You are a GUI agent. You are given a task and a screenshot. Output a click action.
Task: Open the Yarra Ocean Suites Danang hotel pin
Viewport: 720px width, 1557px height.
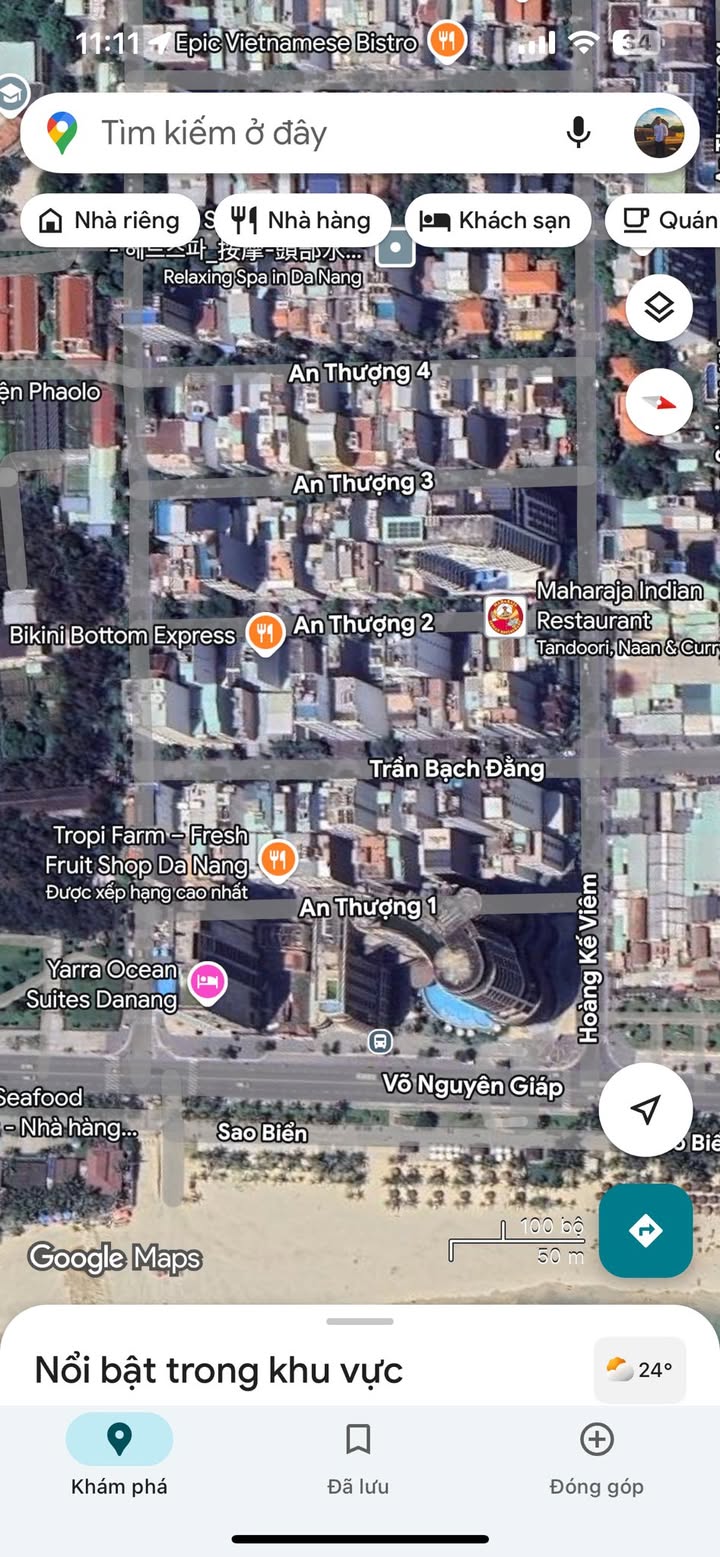[x=208, y=981]
